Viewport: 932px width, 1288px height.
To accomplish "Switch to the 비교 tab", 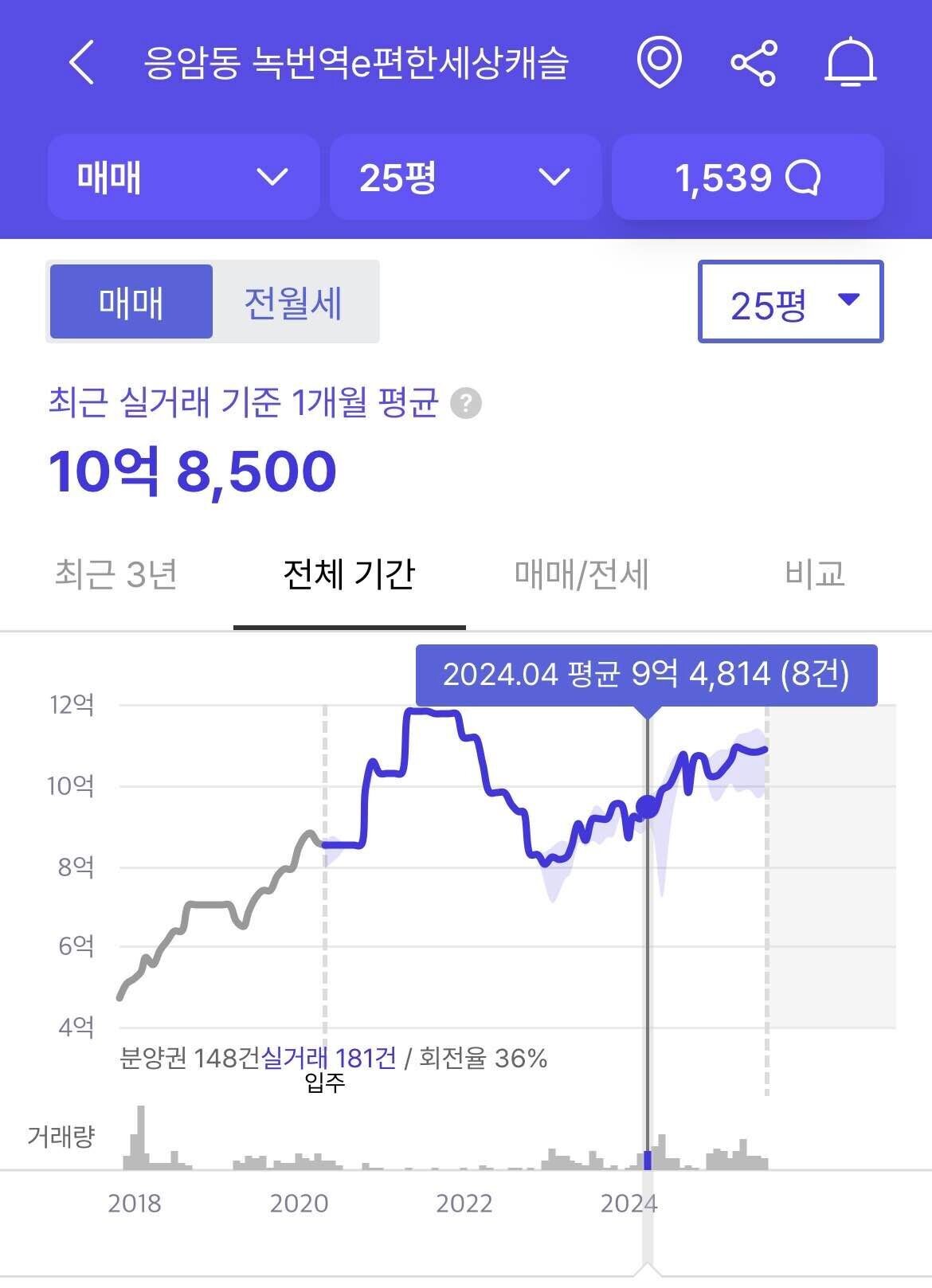I will pos(814,574).
